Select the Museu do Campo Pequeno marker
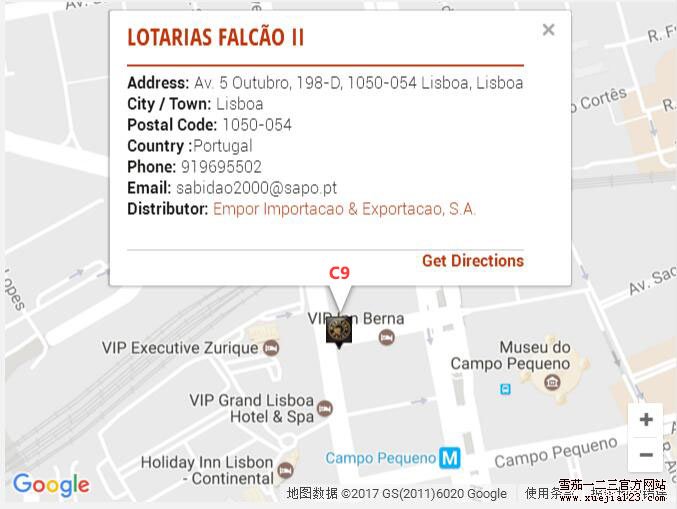Viewport: 677px width, 509px height. click(552, 382)
